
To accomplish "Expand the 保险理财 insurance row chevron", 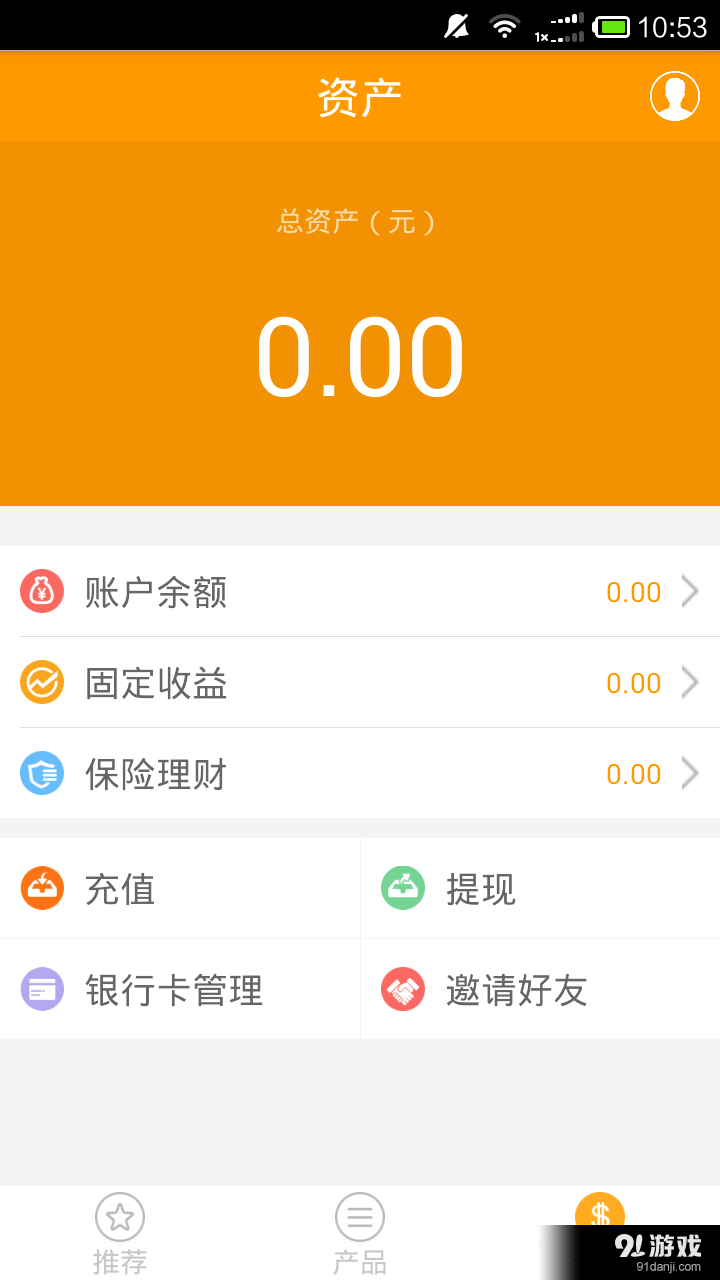I will pos(689,774).
